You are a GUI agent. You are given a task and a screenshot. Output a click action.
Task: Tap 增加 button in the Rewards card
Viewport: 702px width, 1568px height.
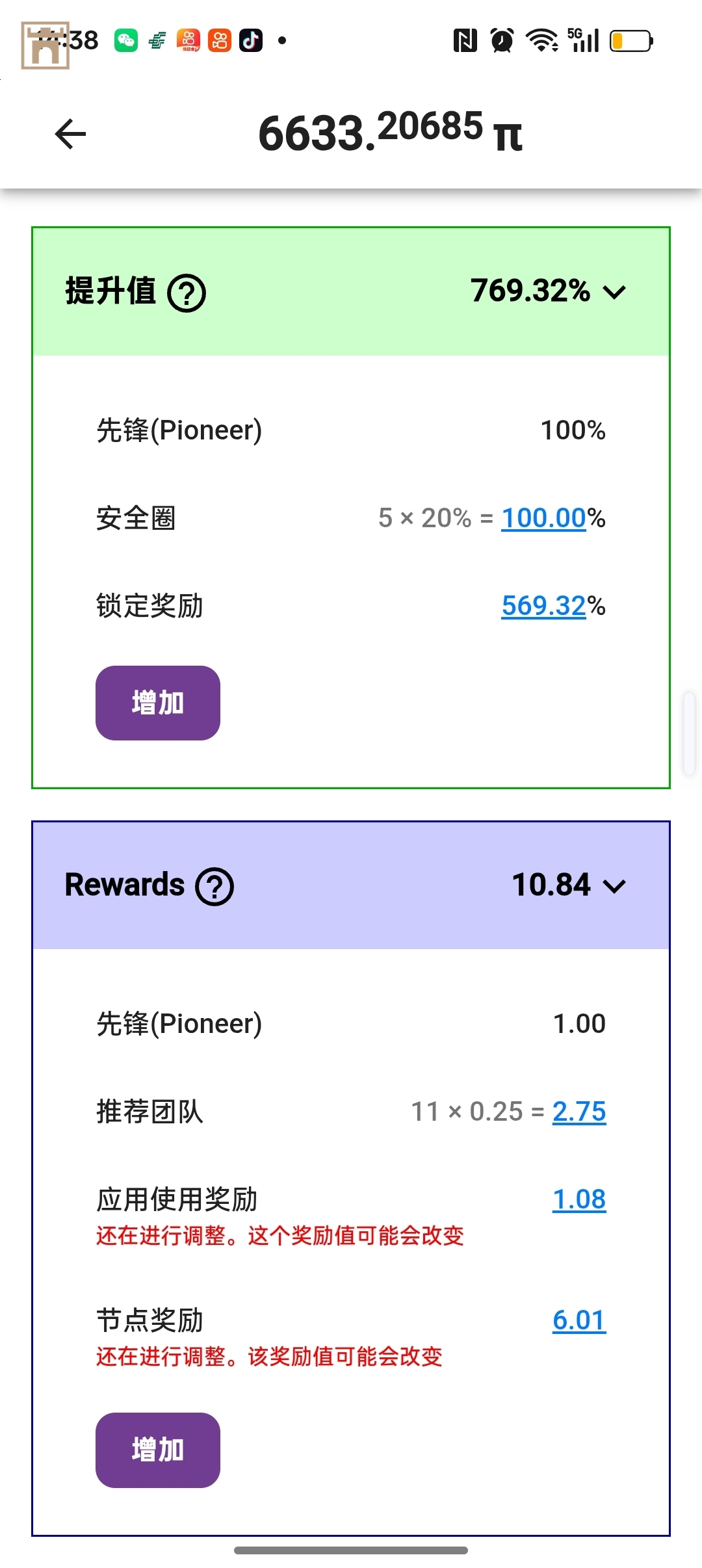pos(157,1450)
